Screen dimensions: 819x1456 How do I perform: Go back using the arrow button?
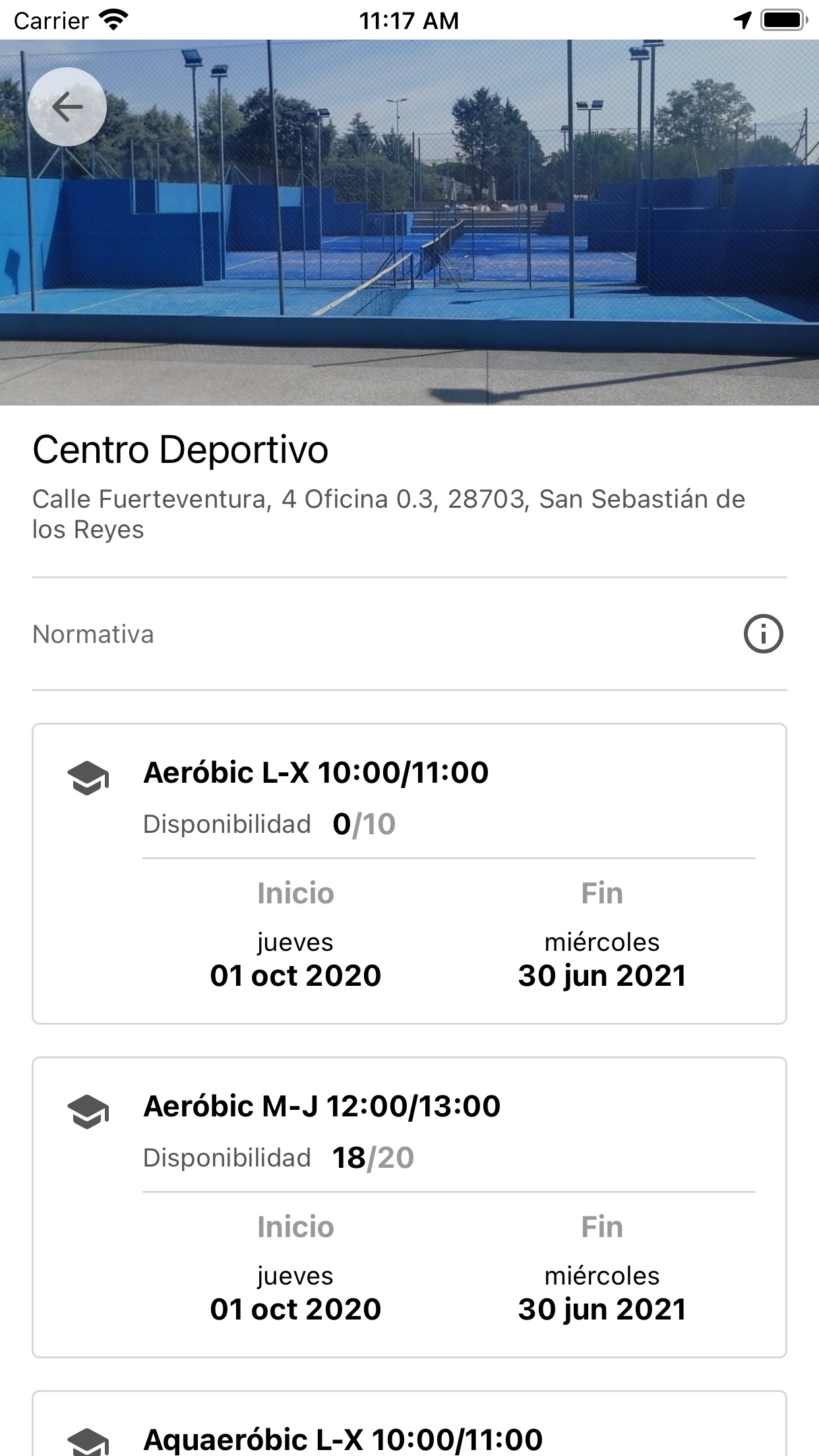67,107
